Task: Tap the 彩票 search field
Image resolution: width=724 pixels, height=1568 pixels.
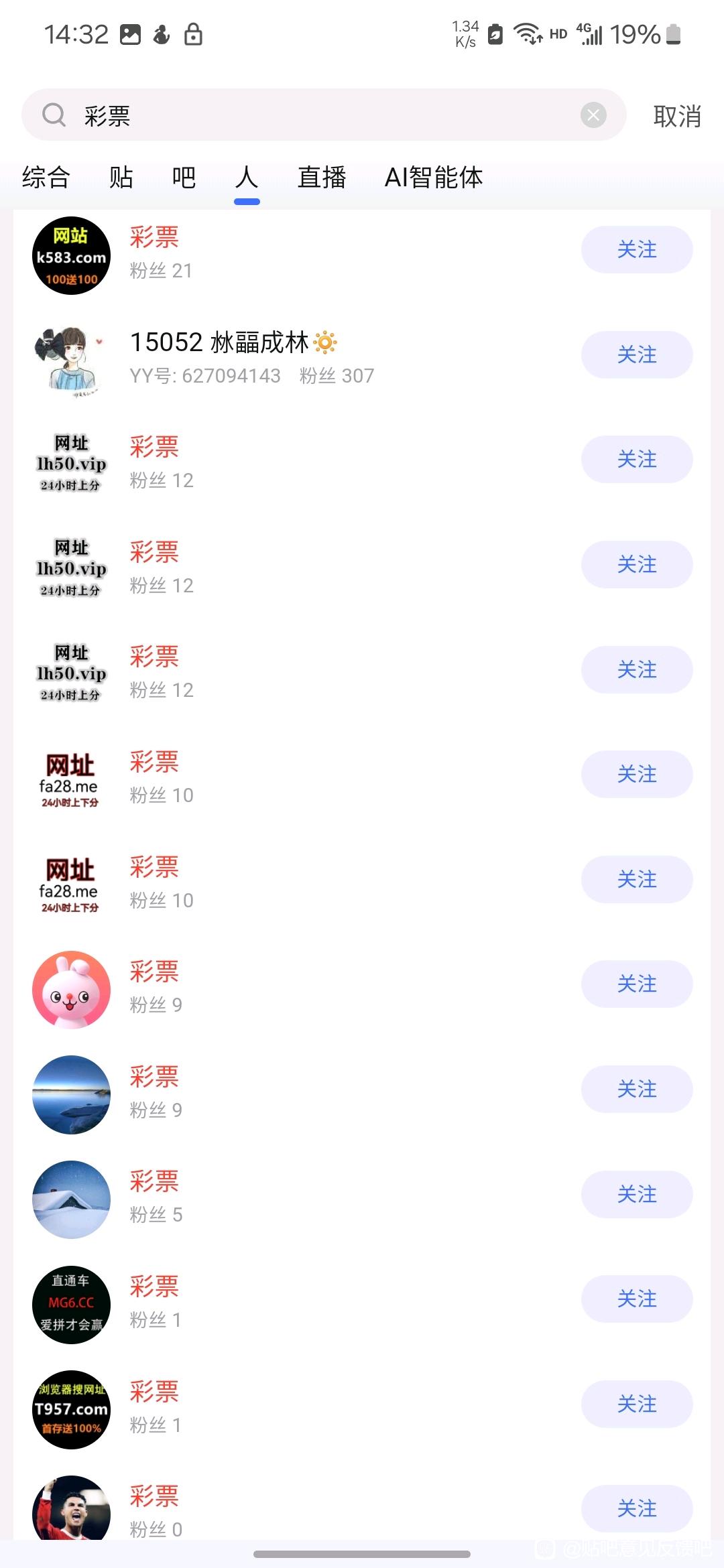Action: [x=322, y=115]
